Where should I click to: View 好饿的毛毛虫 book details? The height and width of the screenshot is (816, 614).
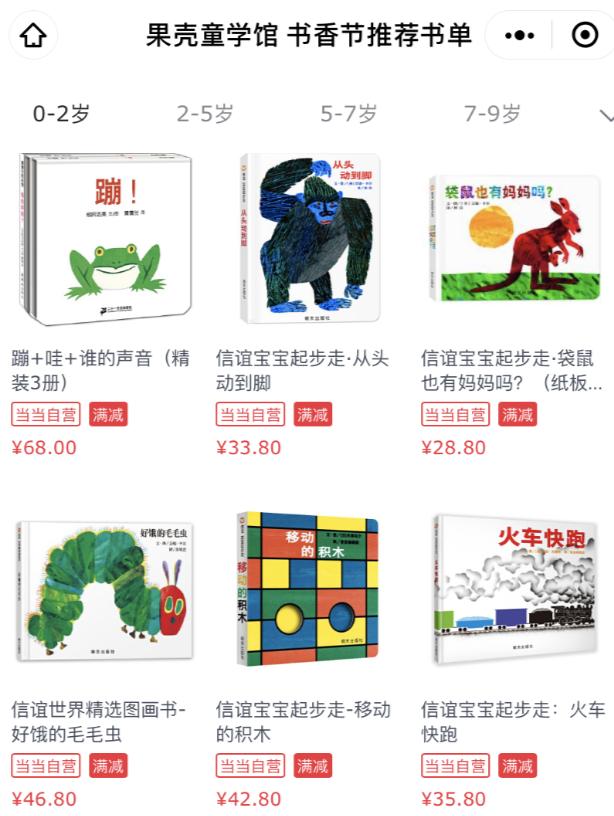click(103, 590)
